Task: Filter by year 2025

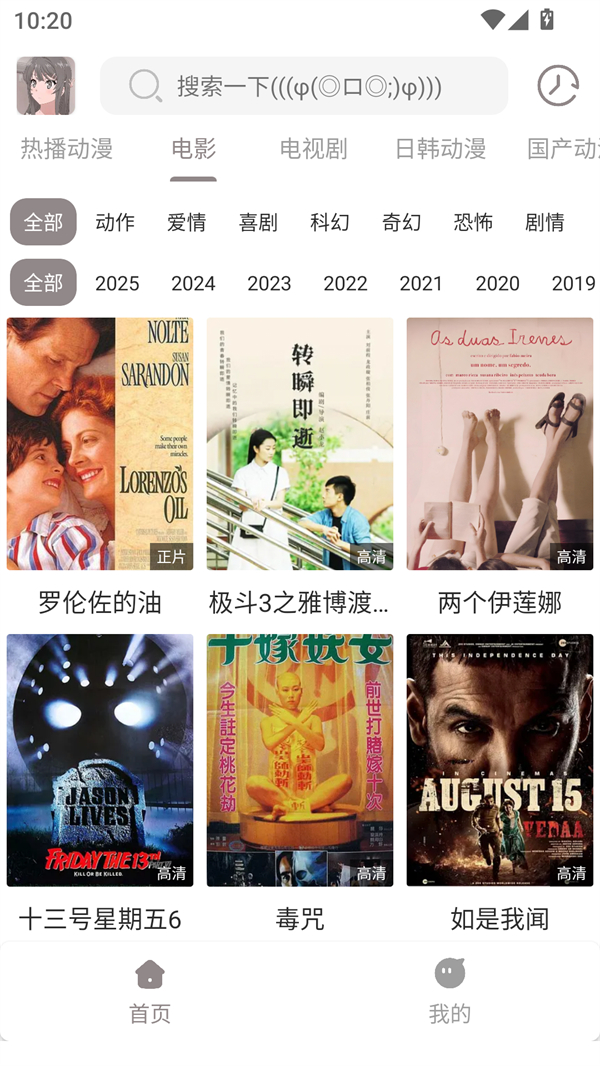Action: [117, 283]
